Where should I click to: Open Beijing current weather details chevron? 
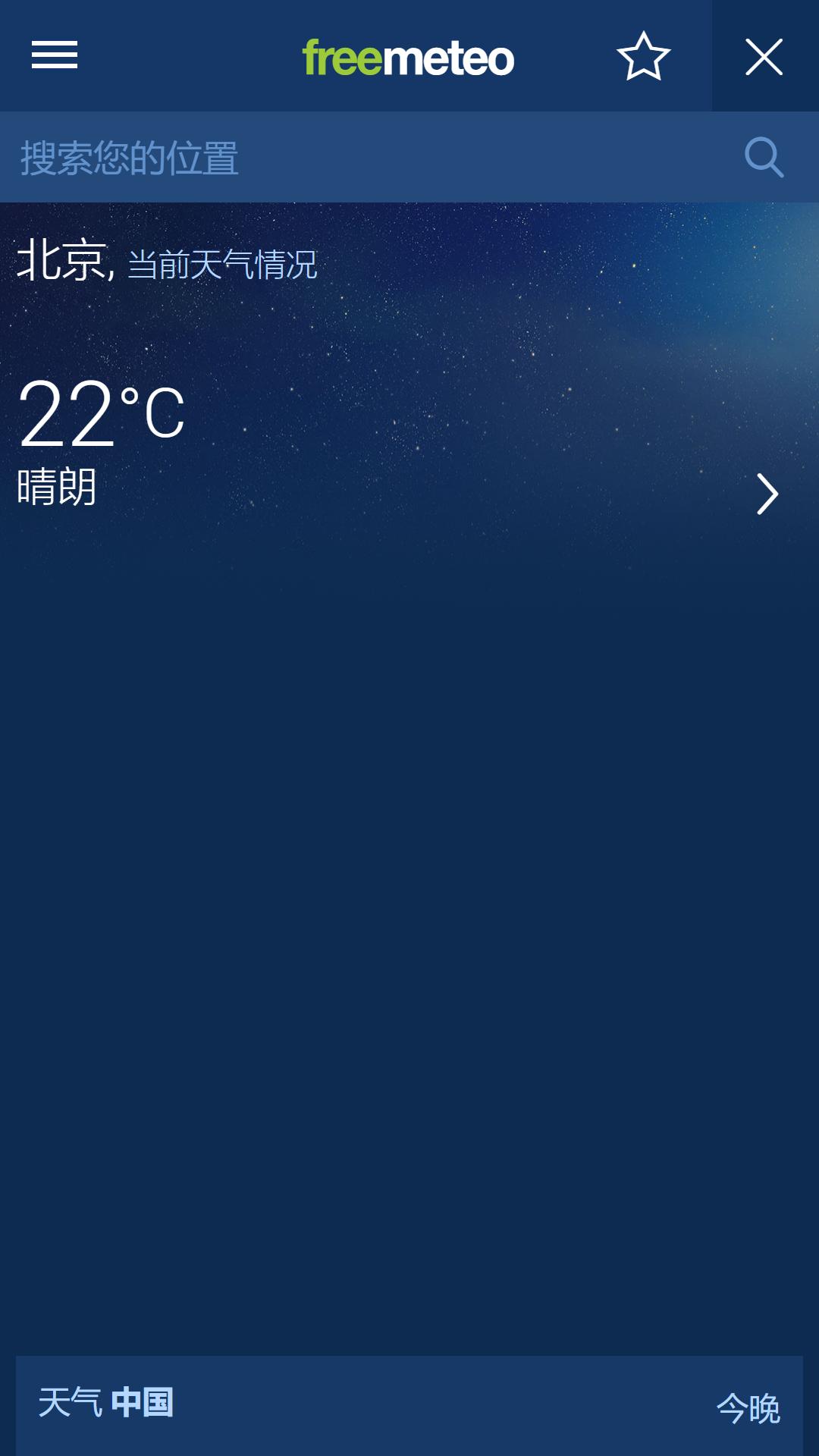767,494
